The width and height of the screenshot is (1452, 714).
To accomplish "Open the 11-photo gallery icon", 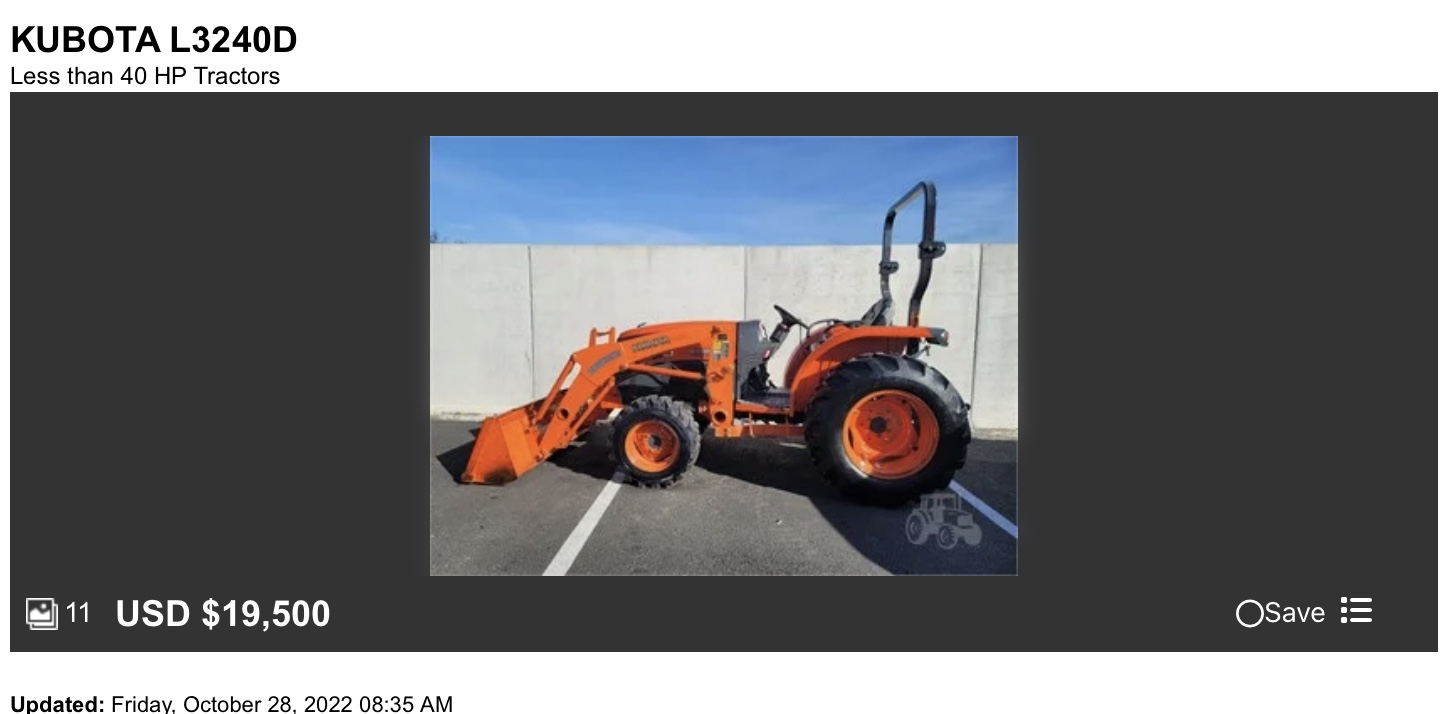I will (x=42, y=613).
